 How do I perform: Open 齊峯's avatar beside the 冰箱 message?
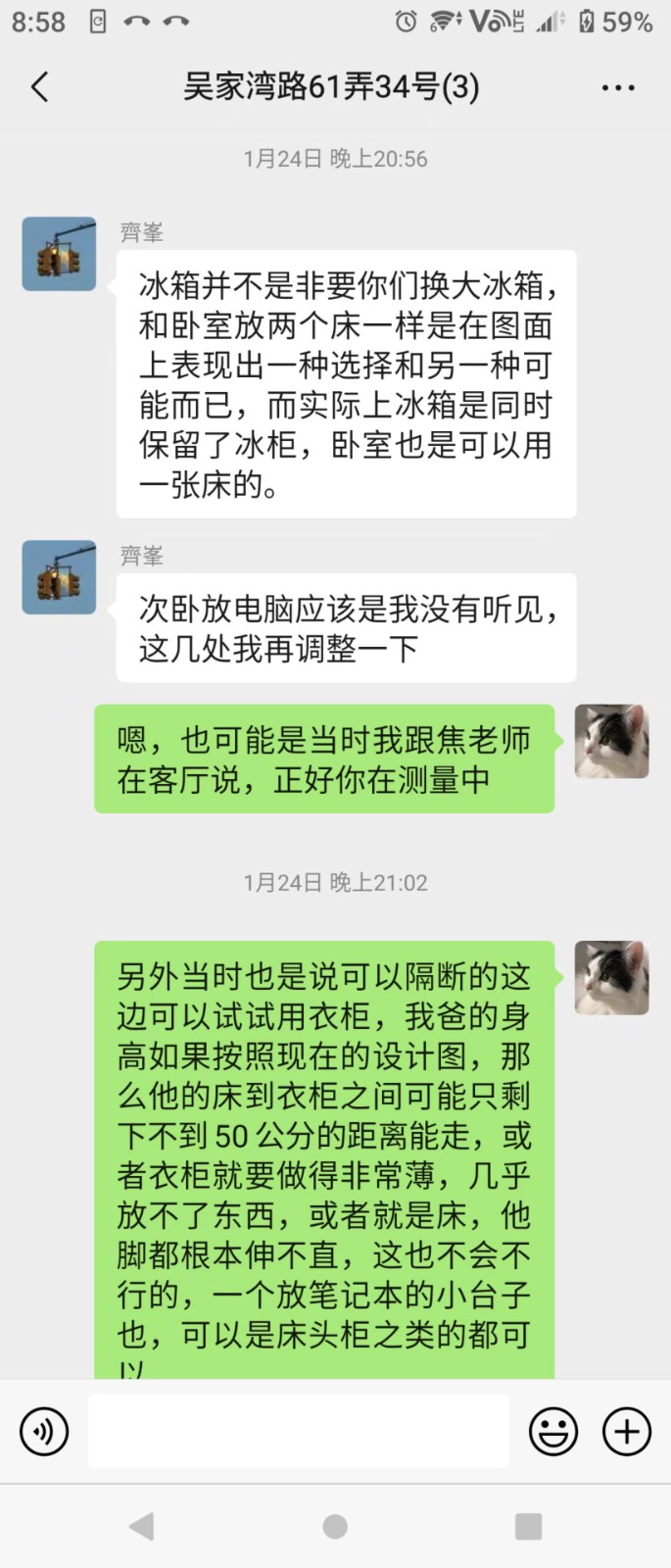59,254
